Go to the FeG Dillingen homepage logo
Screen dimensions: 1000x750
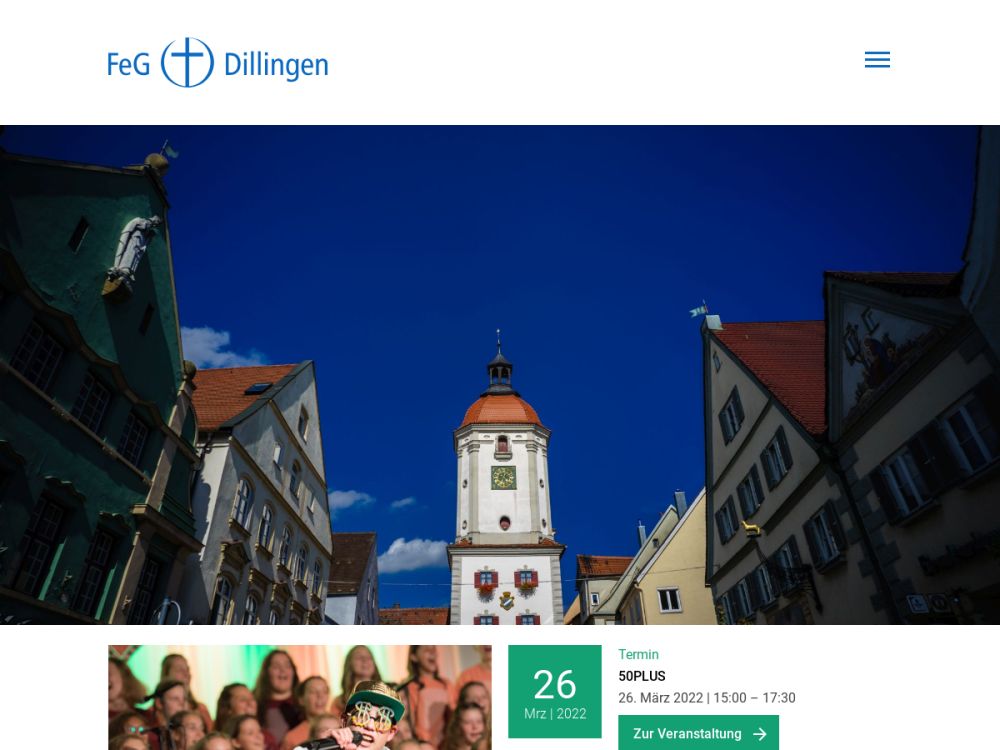pos(218,63)
